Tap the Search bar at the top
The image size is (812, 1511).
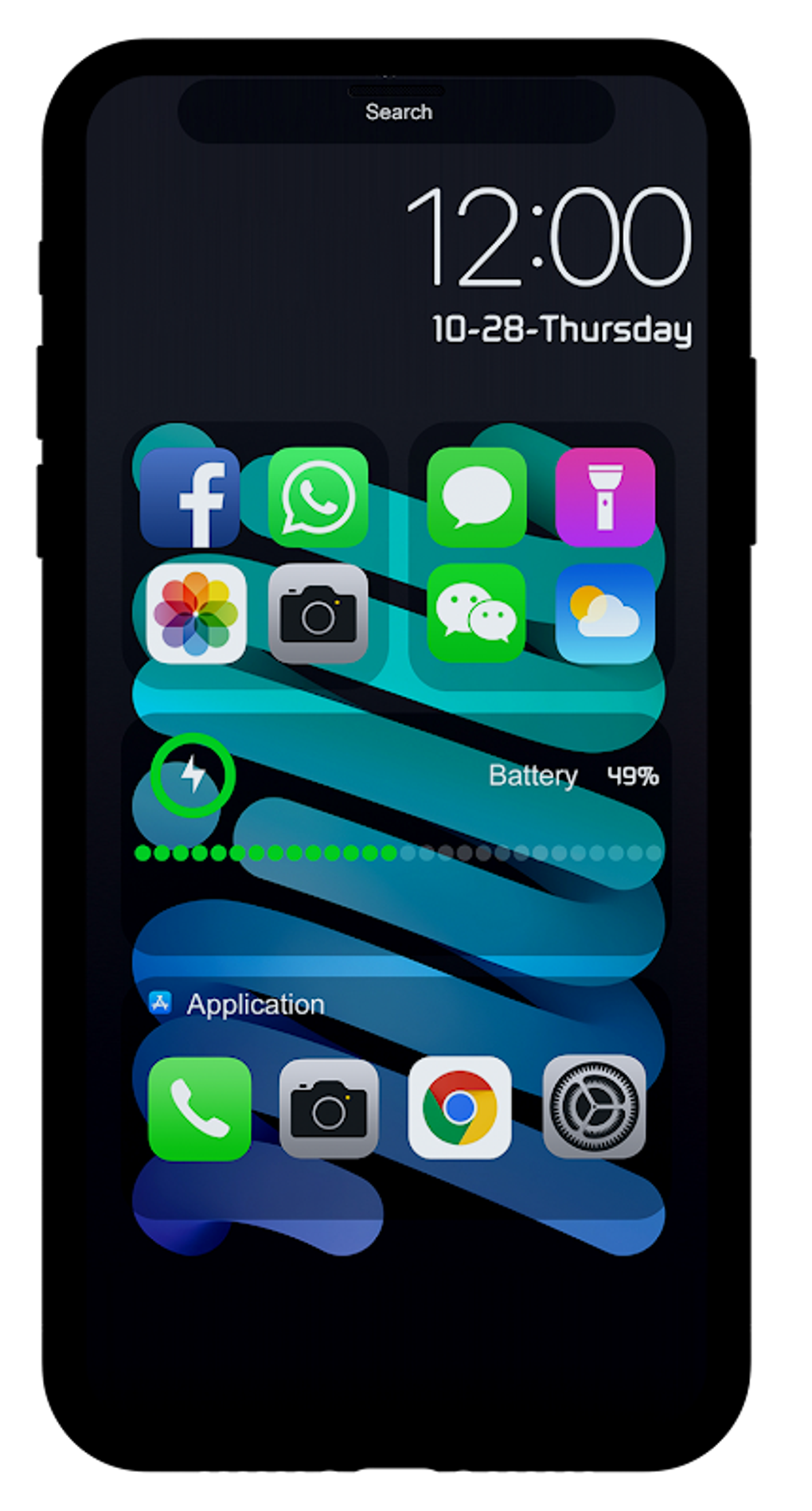399,111
